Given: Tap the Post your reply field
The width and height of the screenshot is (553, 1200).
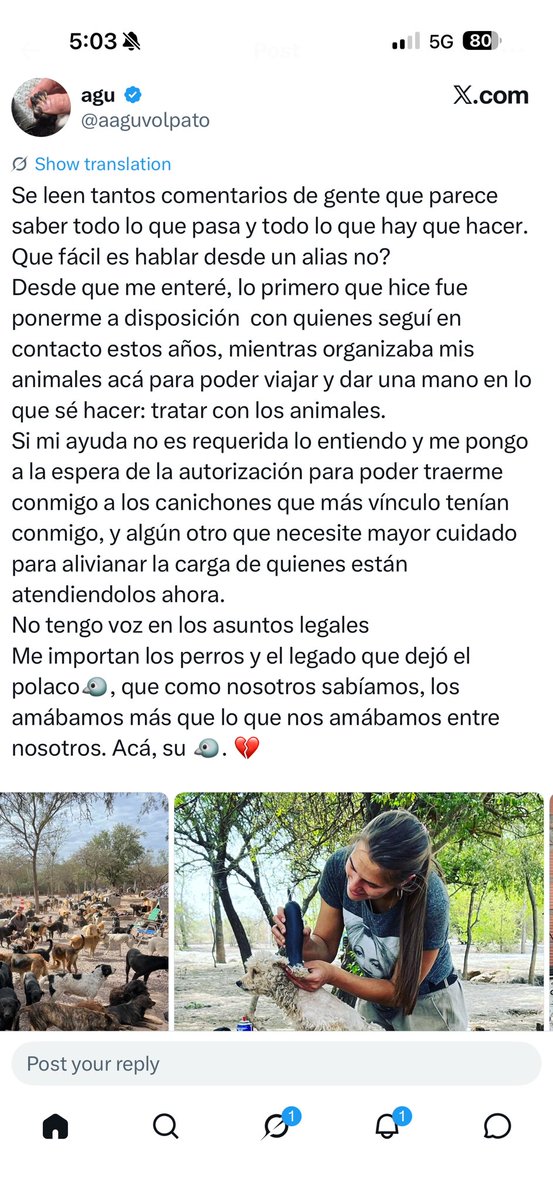Looking at the screenshot, I should [276, 1064].
